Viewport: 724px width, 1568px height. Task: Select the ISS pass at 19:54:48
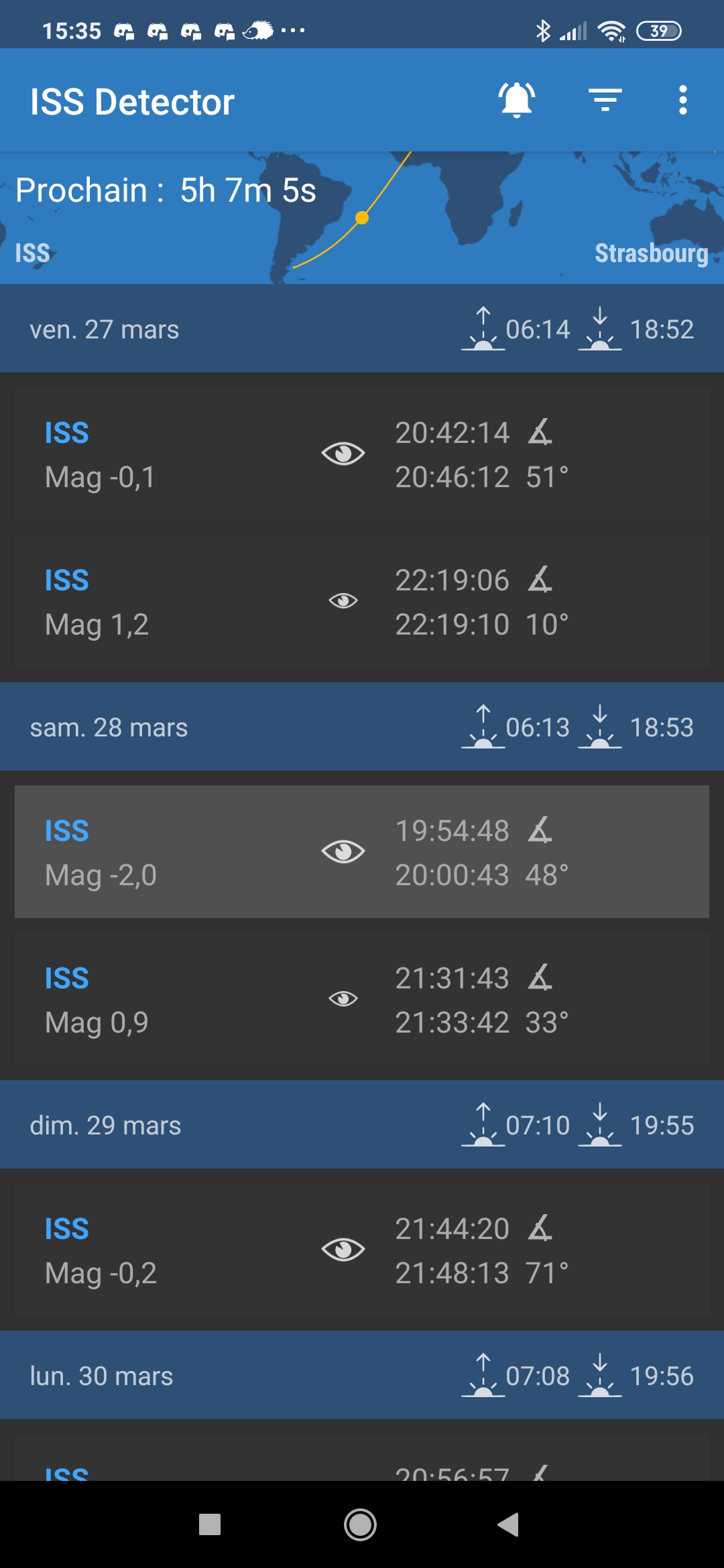362,852
